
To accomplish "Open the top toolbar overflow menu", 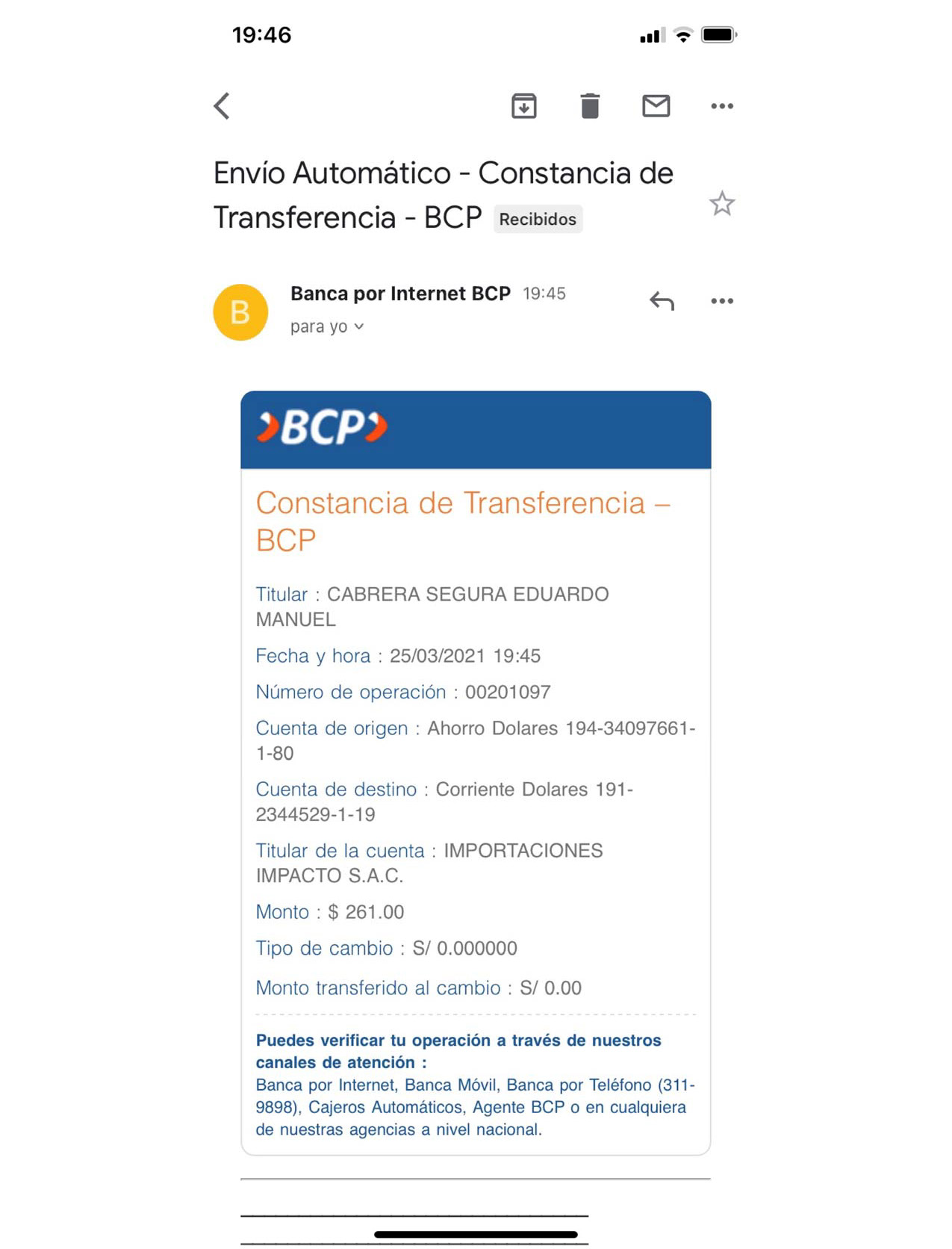I will (x=721, y=106).
